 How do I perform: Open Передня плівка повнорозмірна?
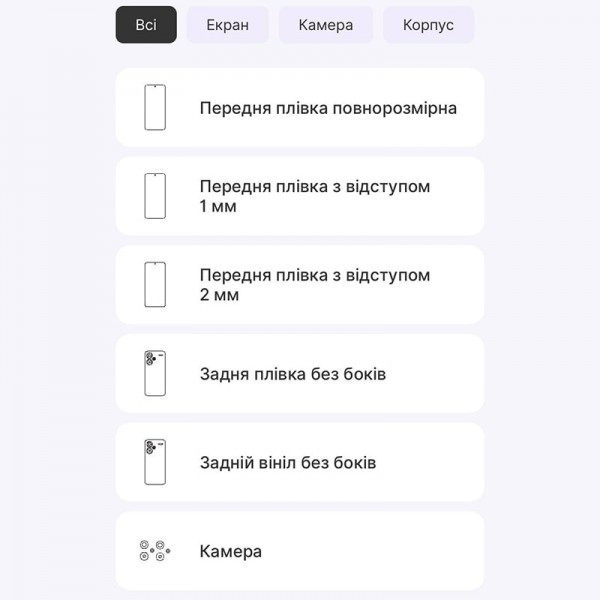click(300, 108)
